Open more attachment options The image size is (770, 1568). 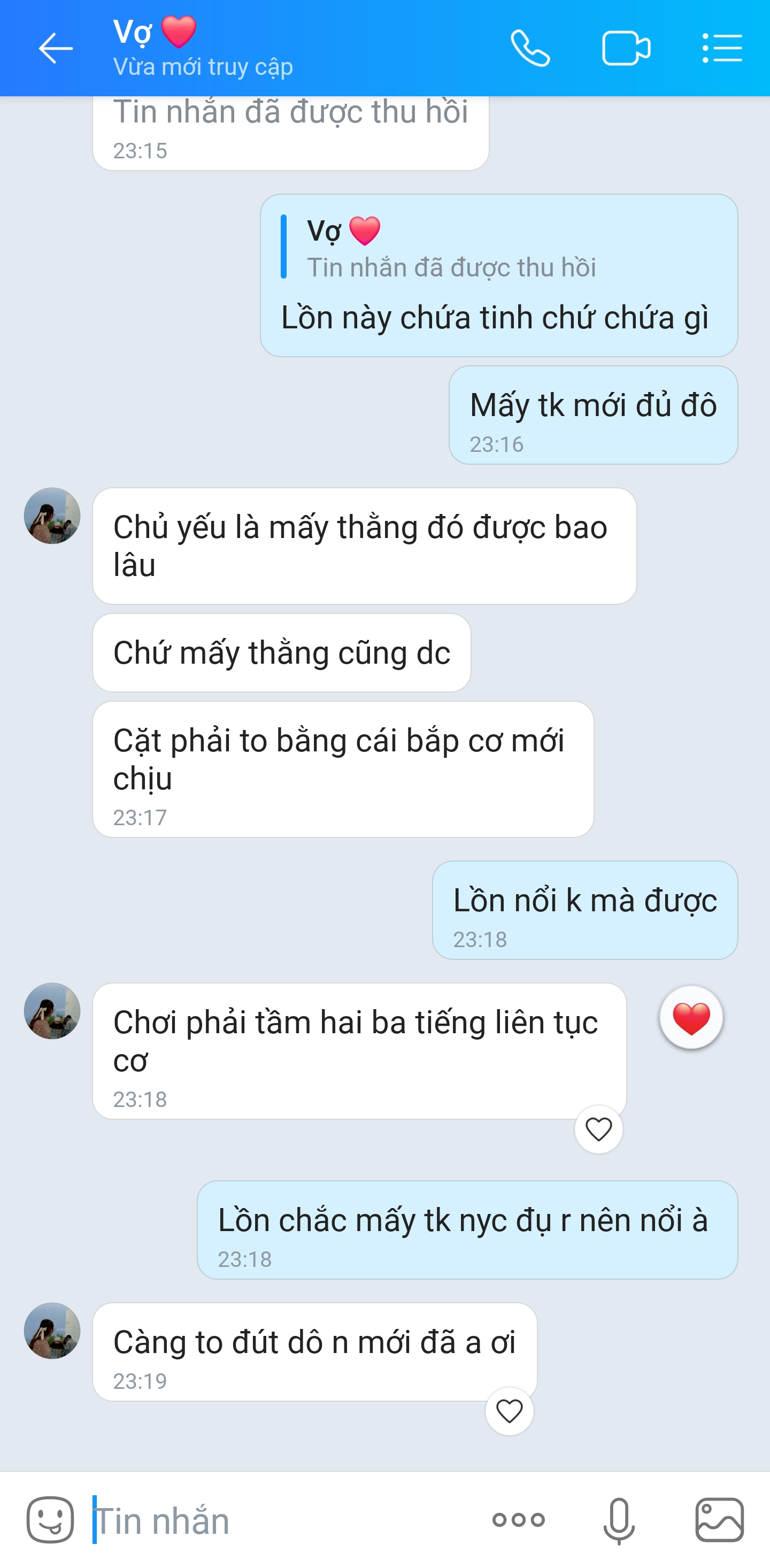click(x=518, y=1520)
